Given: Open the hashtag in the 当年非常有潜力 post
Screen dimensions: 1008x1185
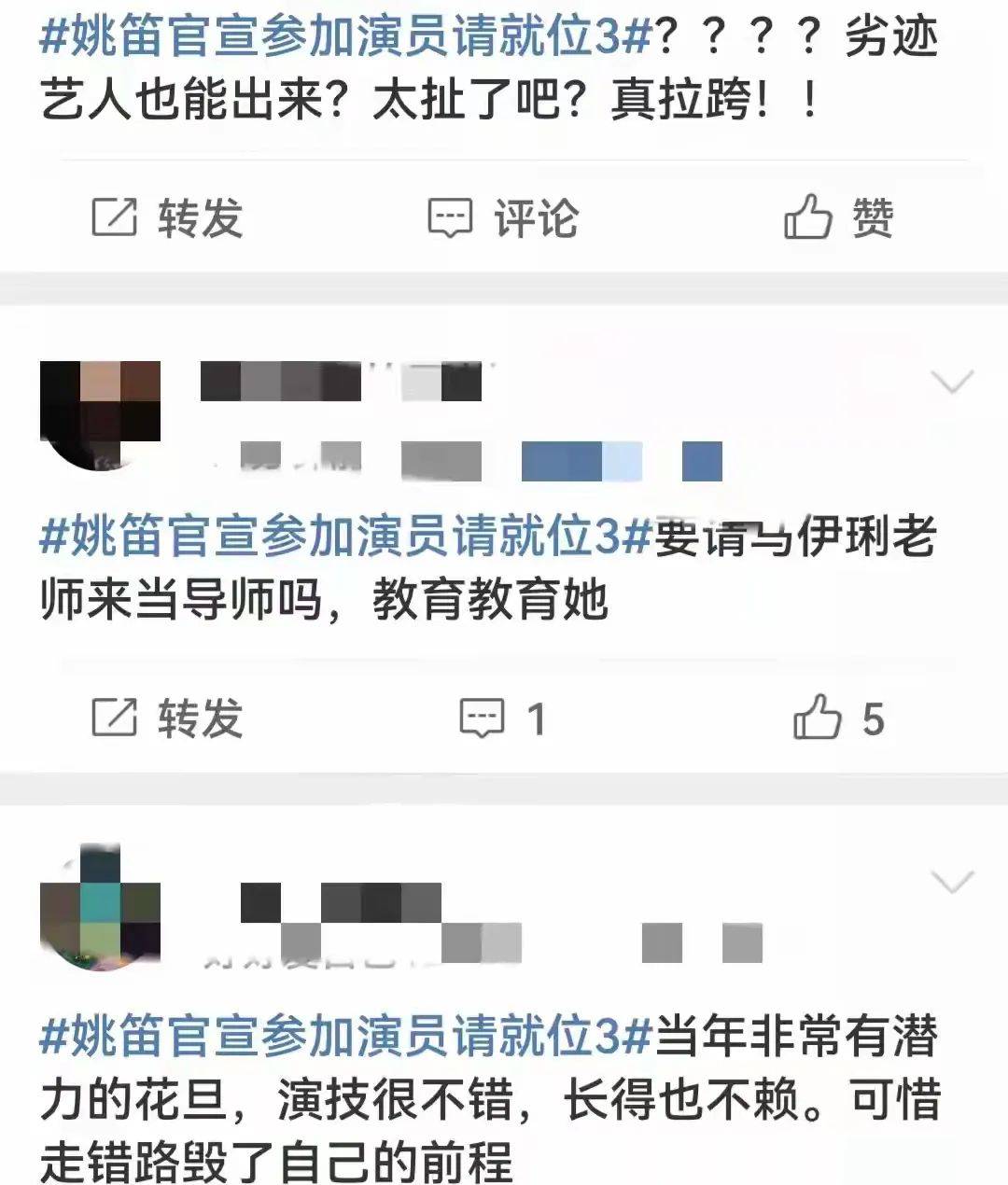Looking at the screenshot, I should [345, 1037].
